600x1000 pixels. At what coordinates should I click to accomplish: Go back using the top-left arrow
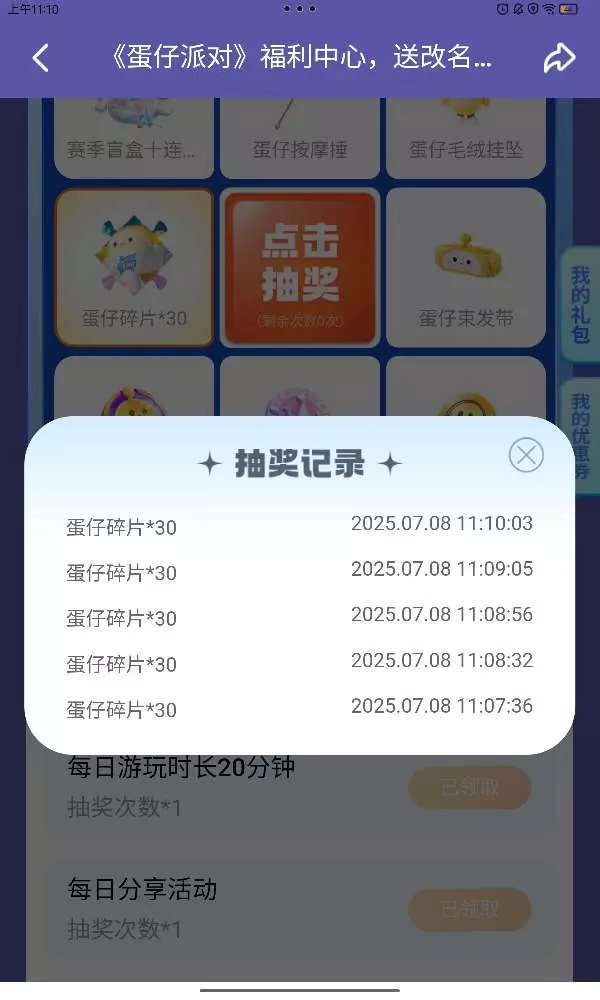coord(40,58)
